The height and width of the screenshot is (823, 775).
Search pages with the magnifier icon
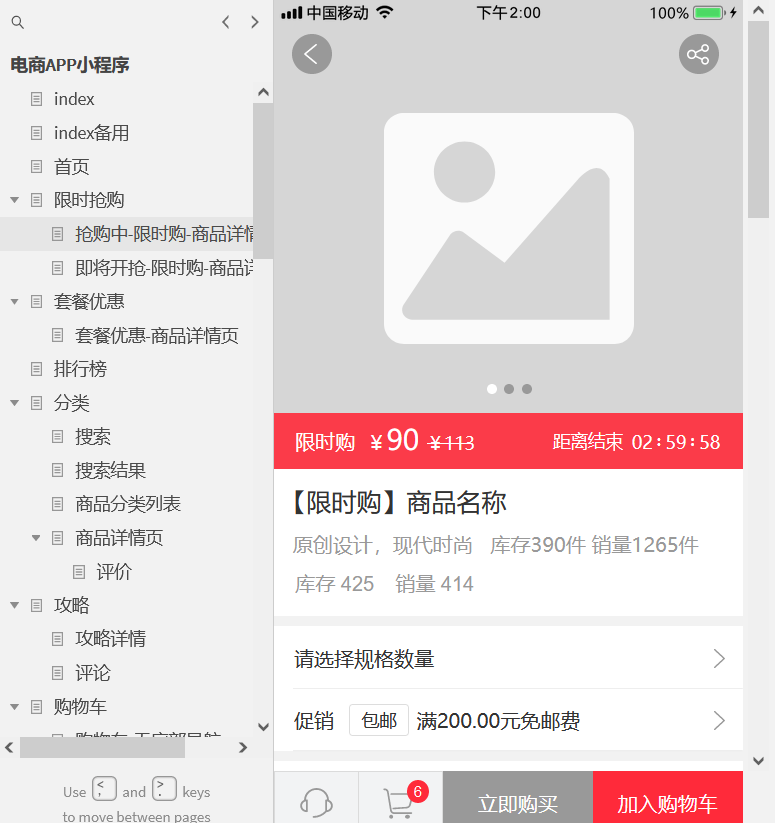click(x=17, y=22)
